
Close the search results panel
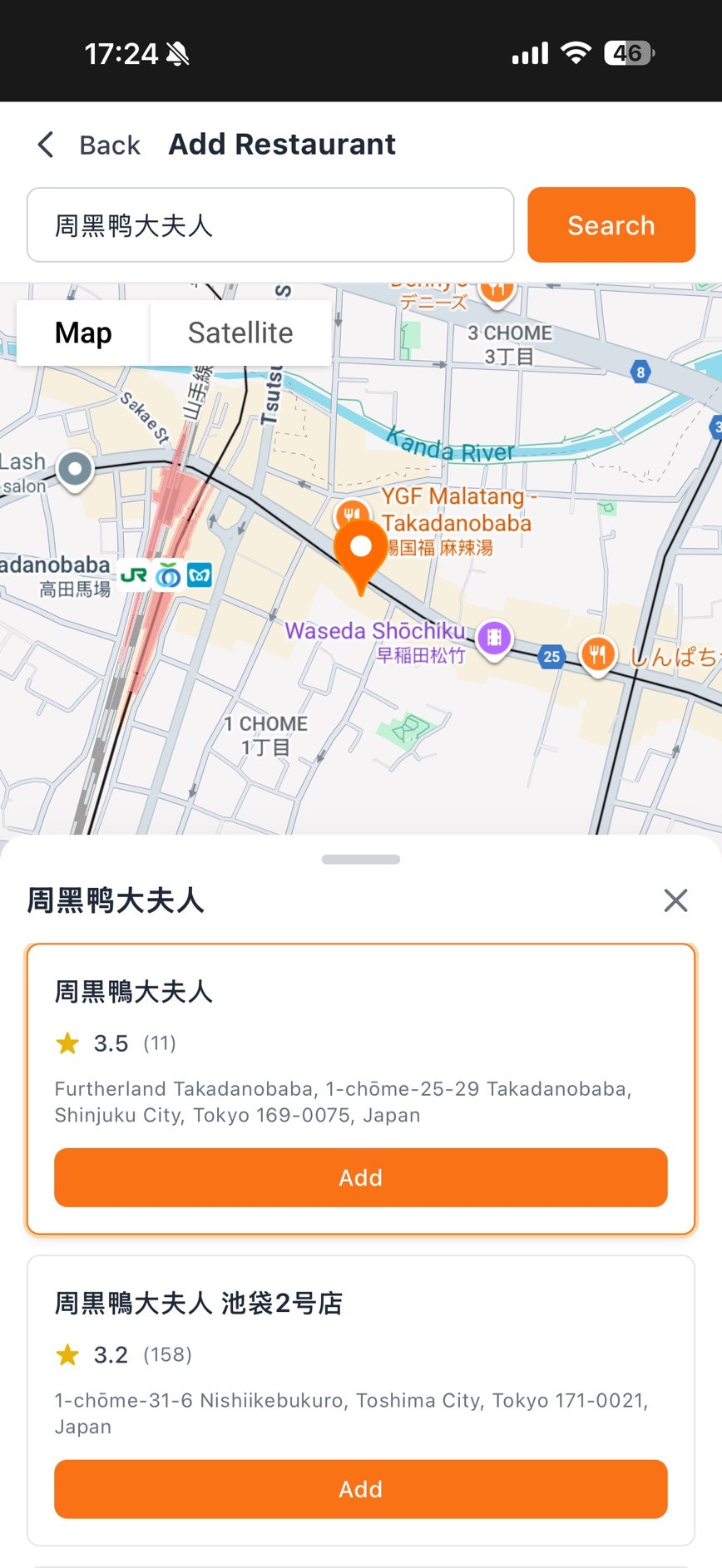(x=675, y=900)
